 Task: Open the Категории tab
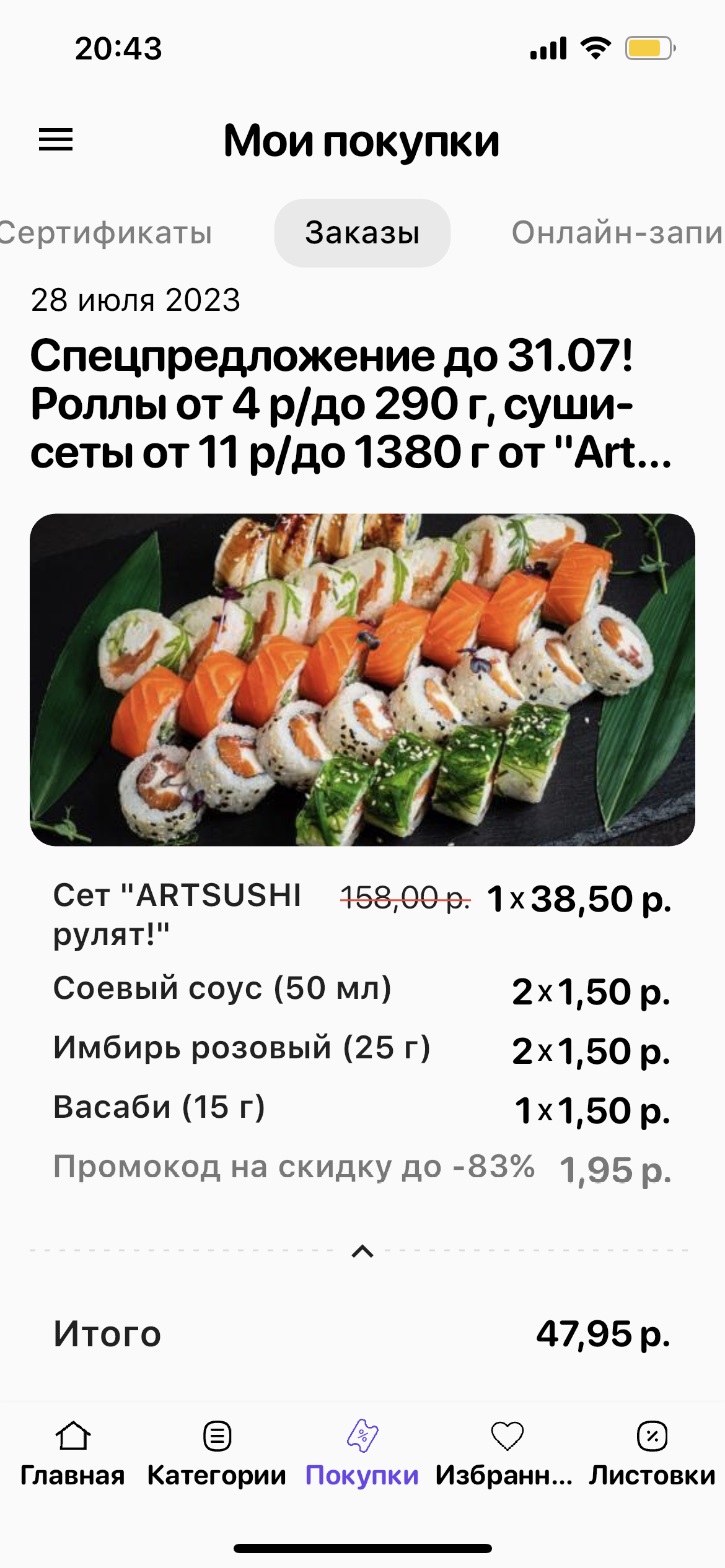click(x=217, y=1453)
